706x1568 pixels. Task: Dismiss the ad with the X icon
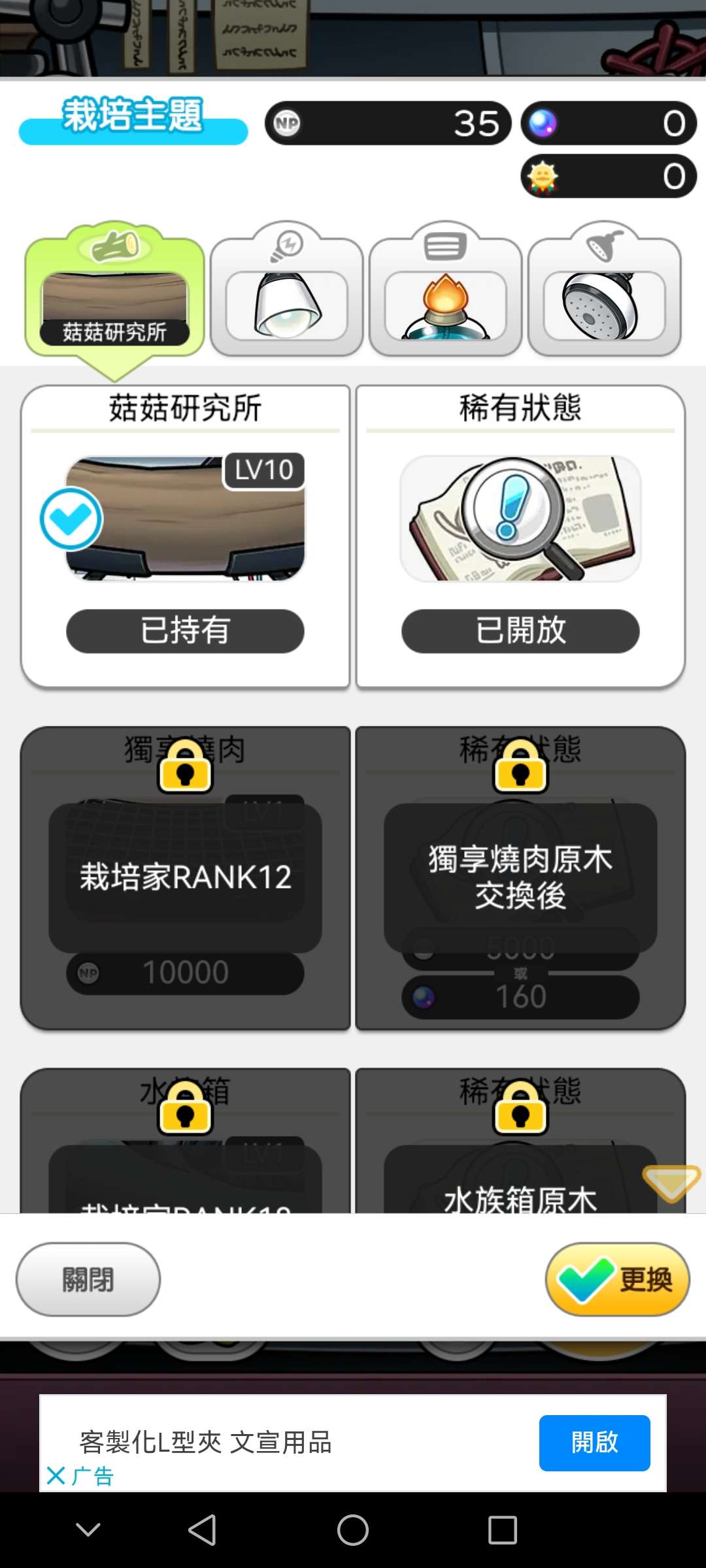point(56,1475)
